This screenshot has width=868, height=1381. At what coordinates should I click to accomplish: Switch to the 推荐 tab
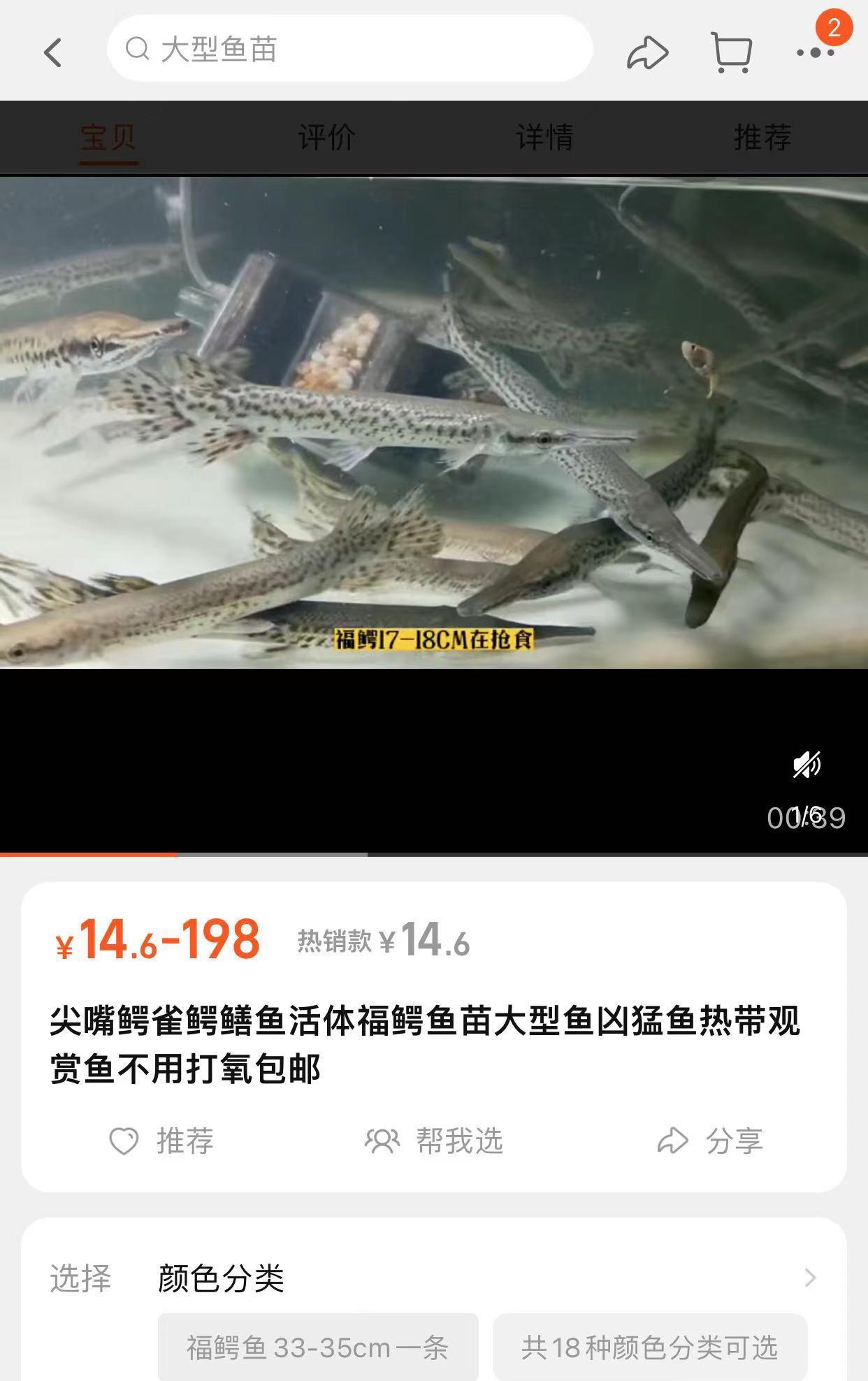pos(762,137)
